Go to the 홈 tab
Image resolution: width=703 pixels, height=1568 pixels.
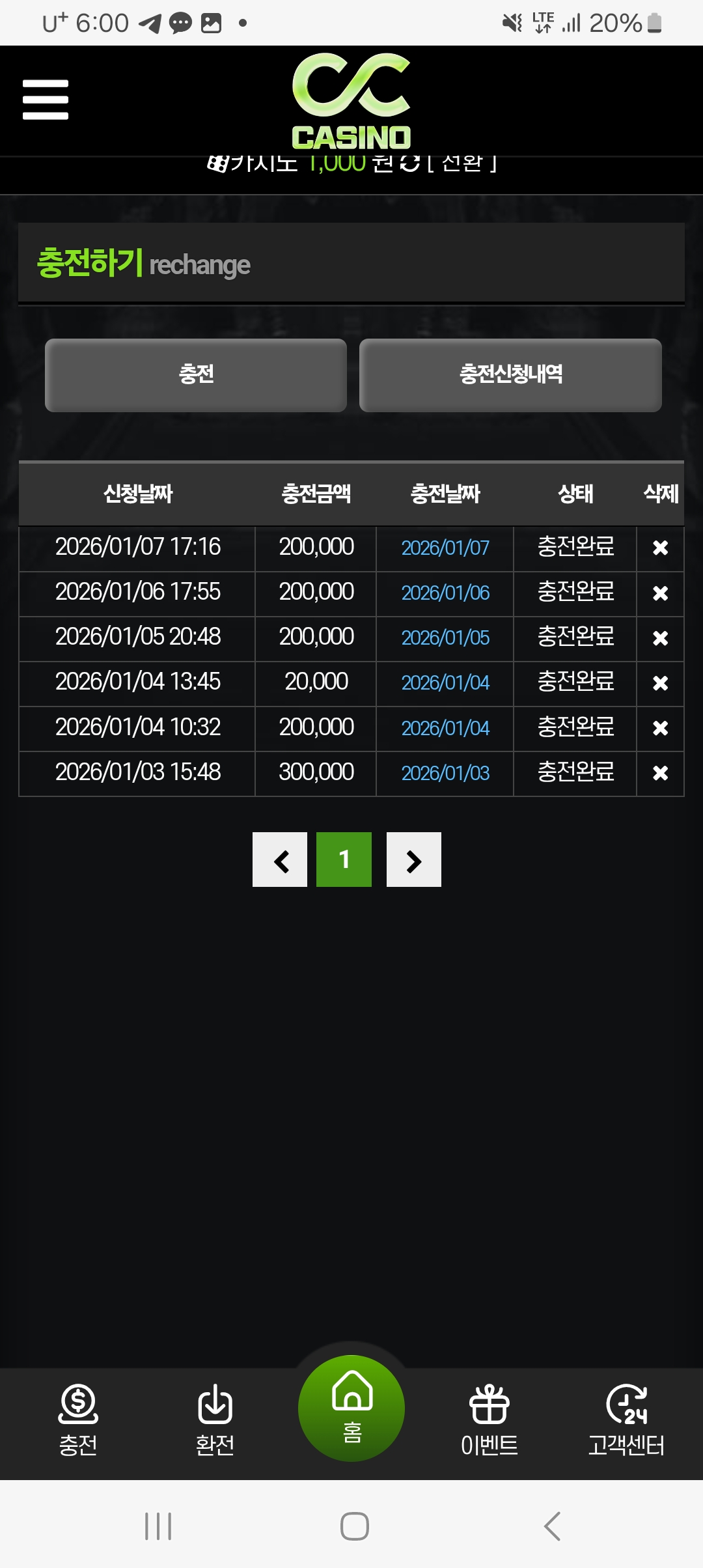pyautogui.click(x=351, y=1408)
